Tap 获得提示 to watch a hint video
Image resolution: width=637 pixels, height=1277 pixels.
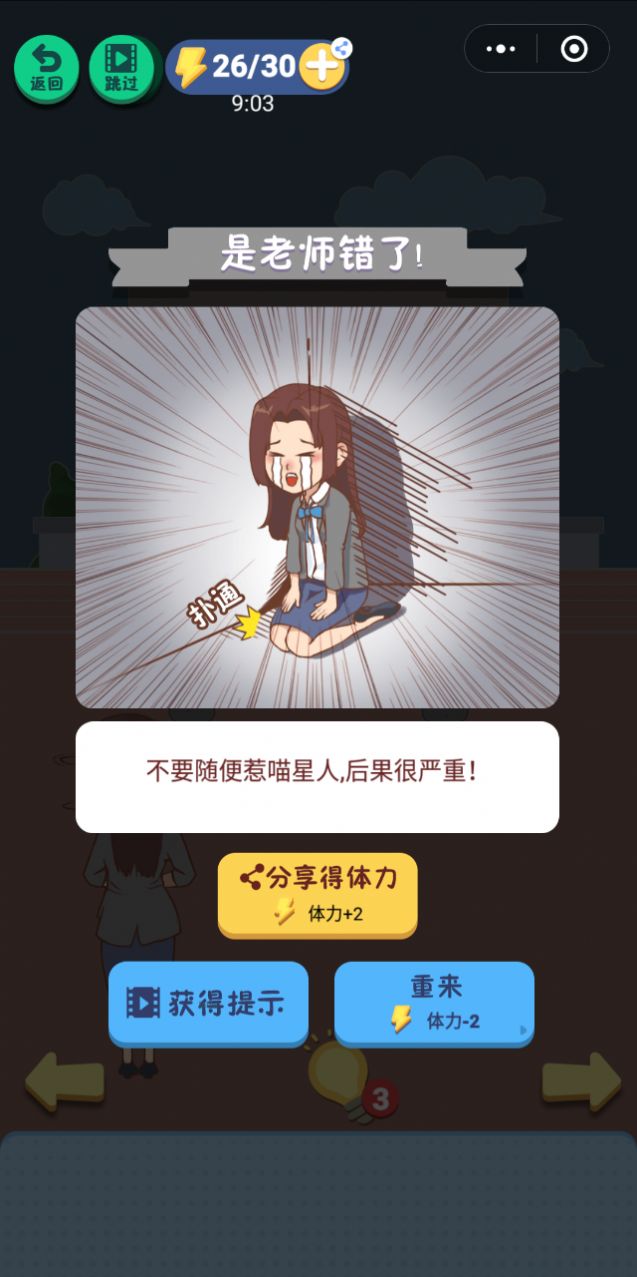208,1002
